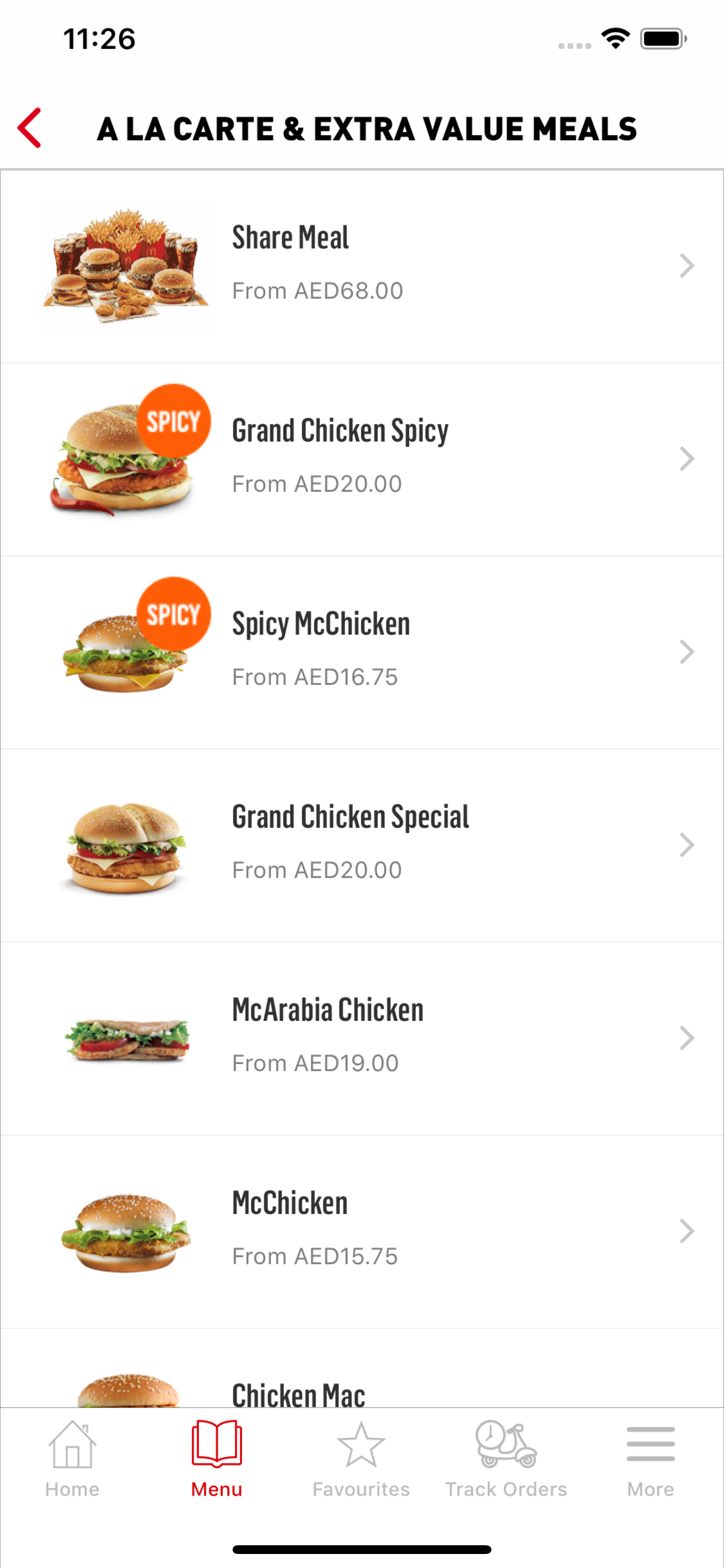View Spicy McChicken options
The height and width of the screenshot is (1568, 724).
[362, 652]
